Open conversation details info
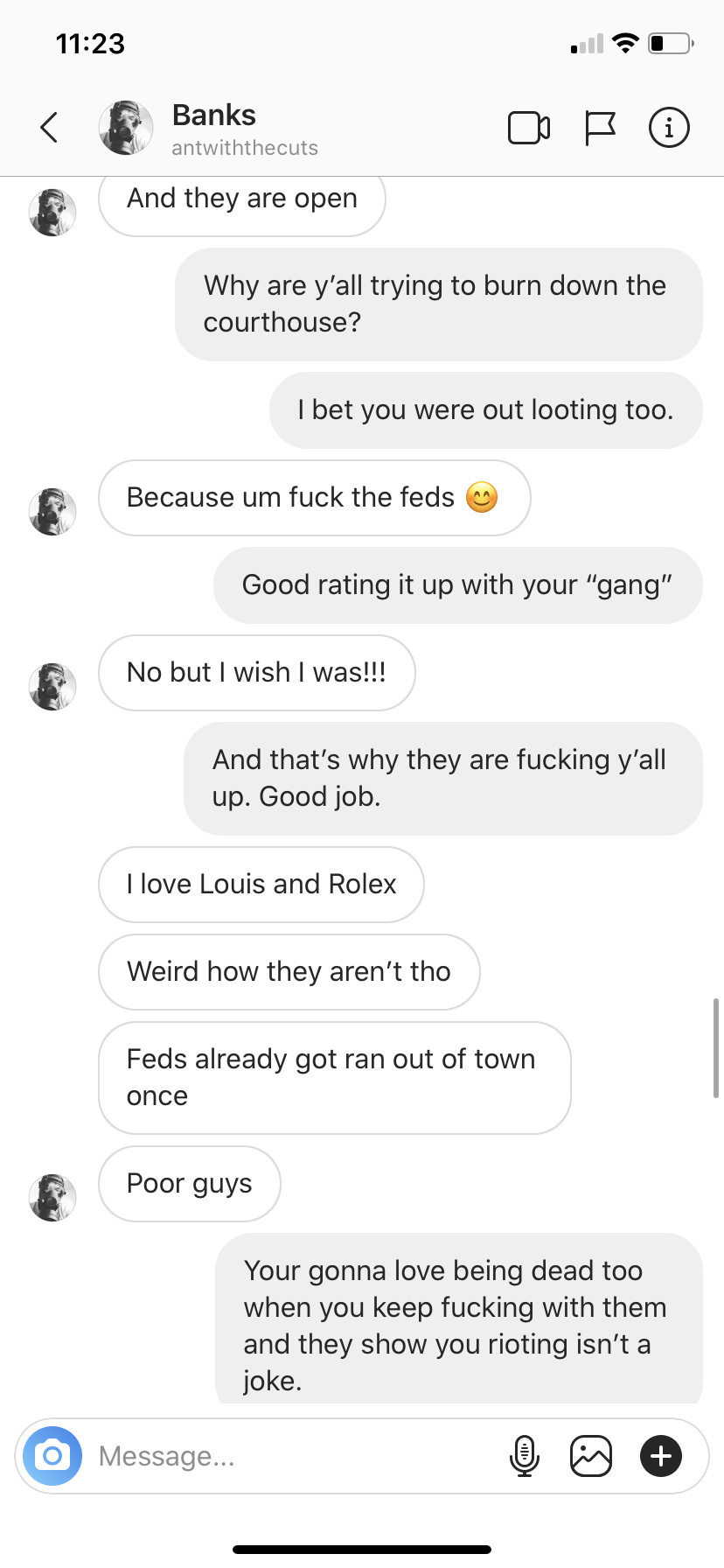The width and height of the screenshot is (724, 1568). [x=669, y=128]
